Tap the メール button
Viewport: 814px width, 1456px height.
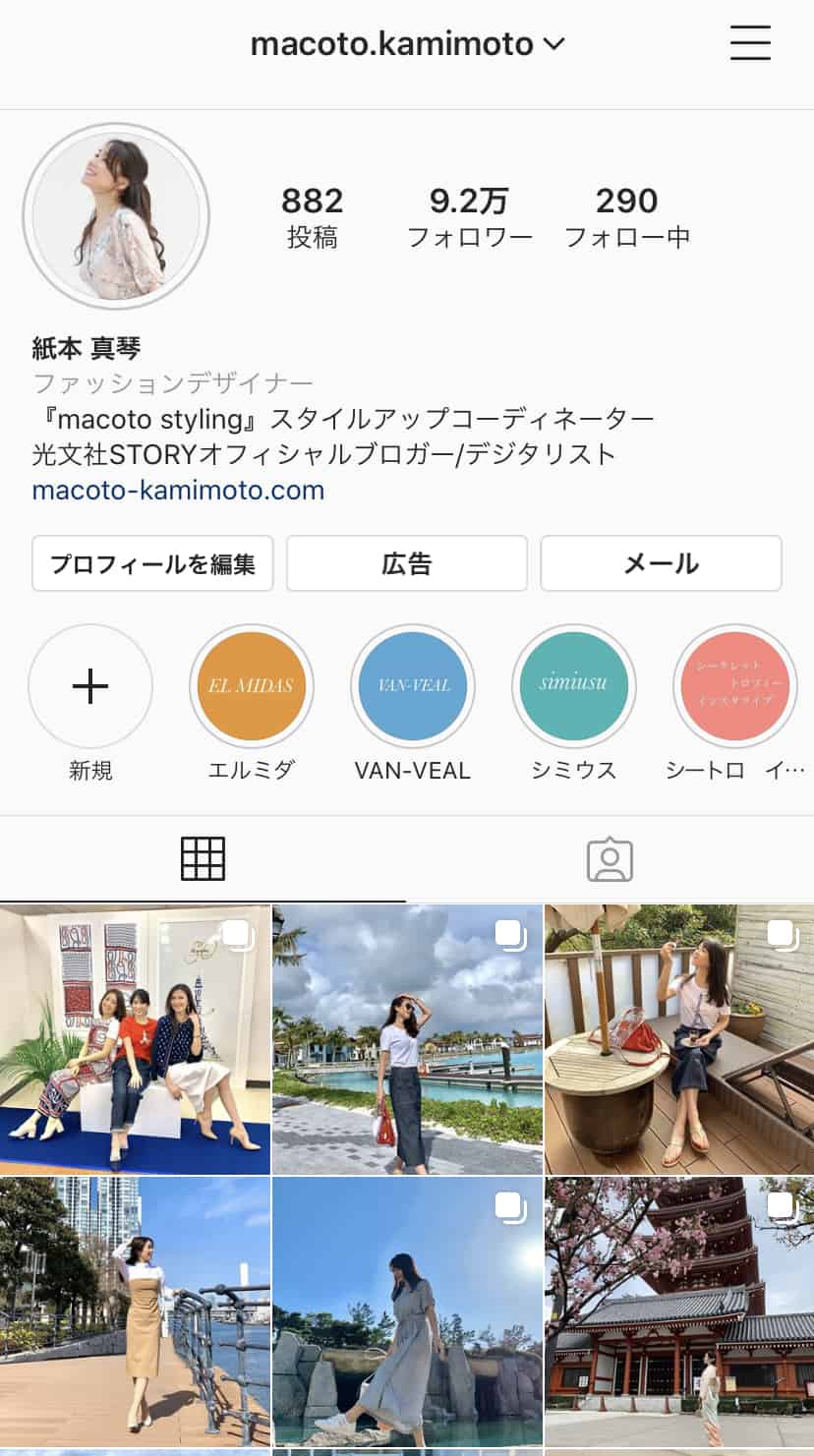[661, 563]
